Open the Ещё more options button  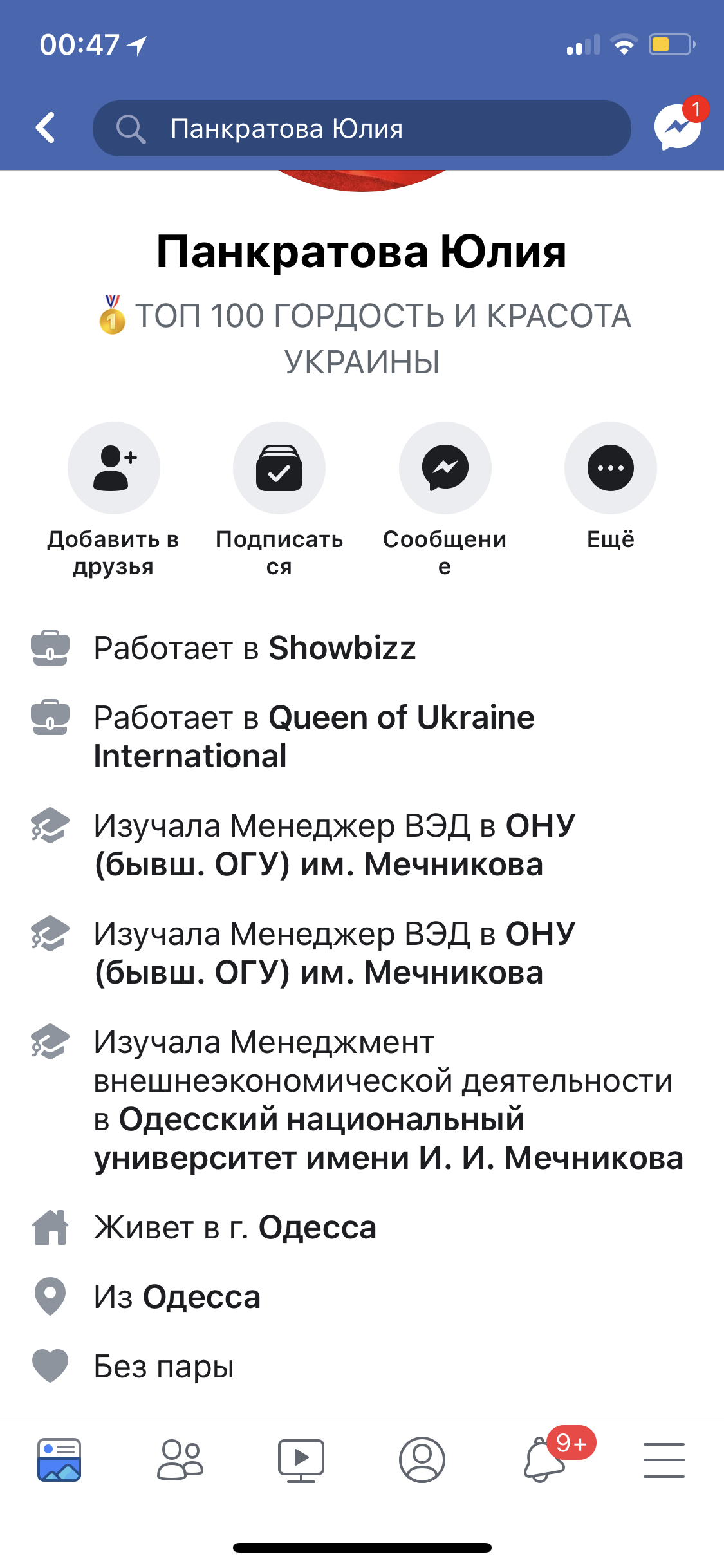(610, 468)
